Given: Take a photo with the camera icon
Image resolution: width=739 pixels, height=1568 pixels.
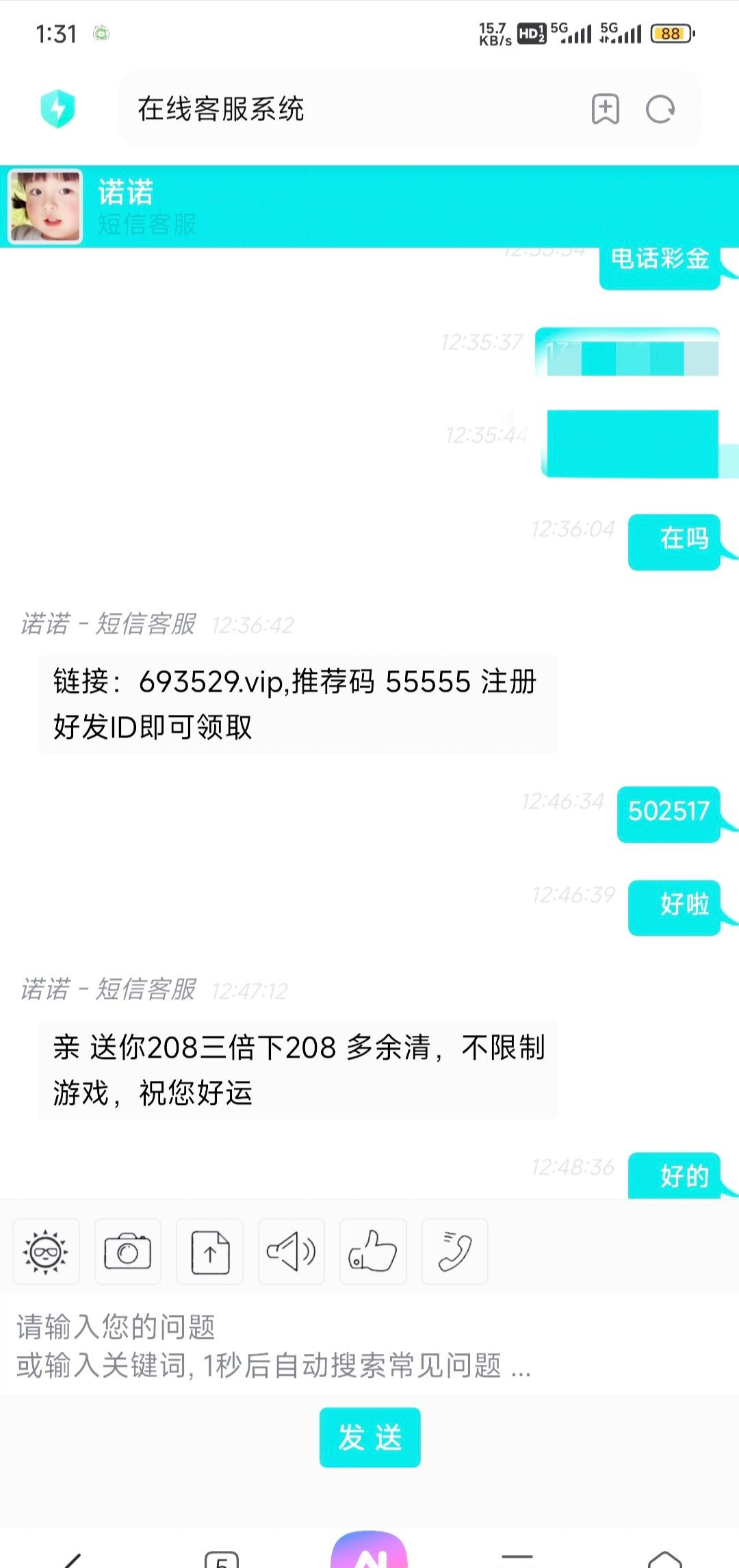Looking at the screenshot, I should pyautogui.click(x=127, y=1252).
